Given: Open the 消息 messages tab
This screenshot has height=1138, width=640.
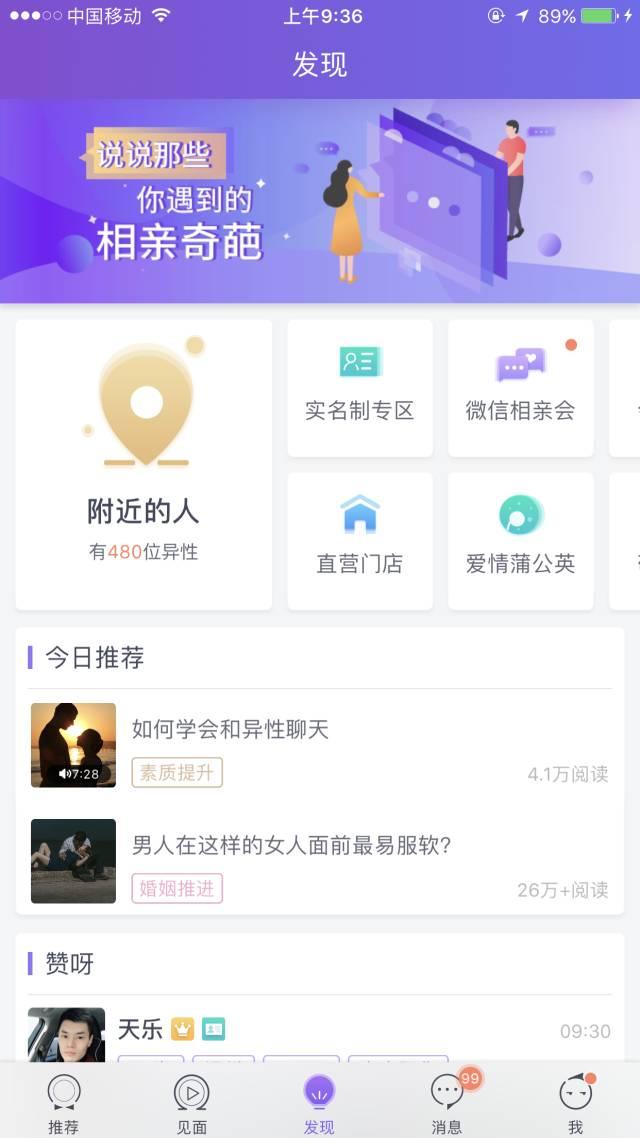Looking at the screenshot, I should (x=447, y=1103).
